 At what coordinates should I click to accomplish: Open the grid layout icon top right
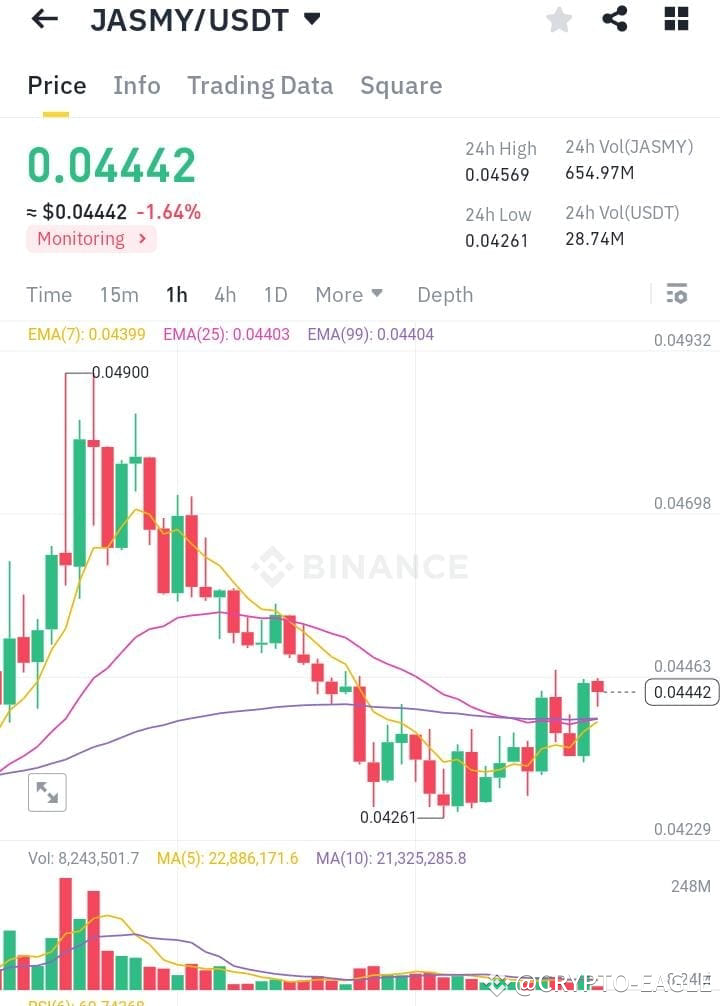click(675, 18)
